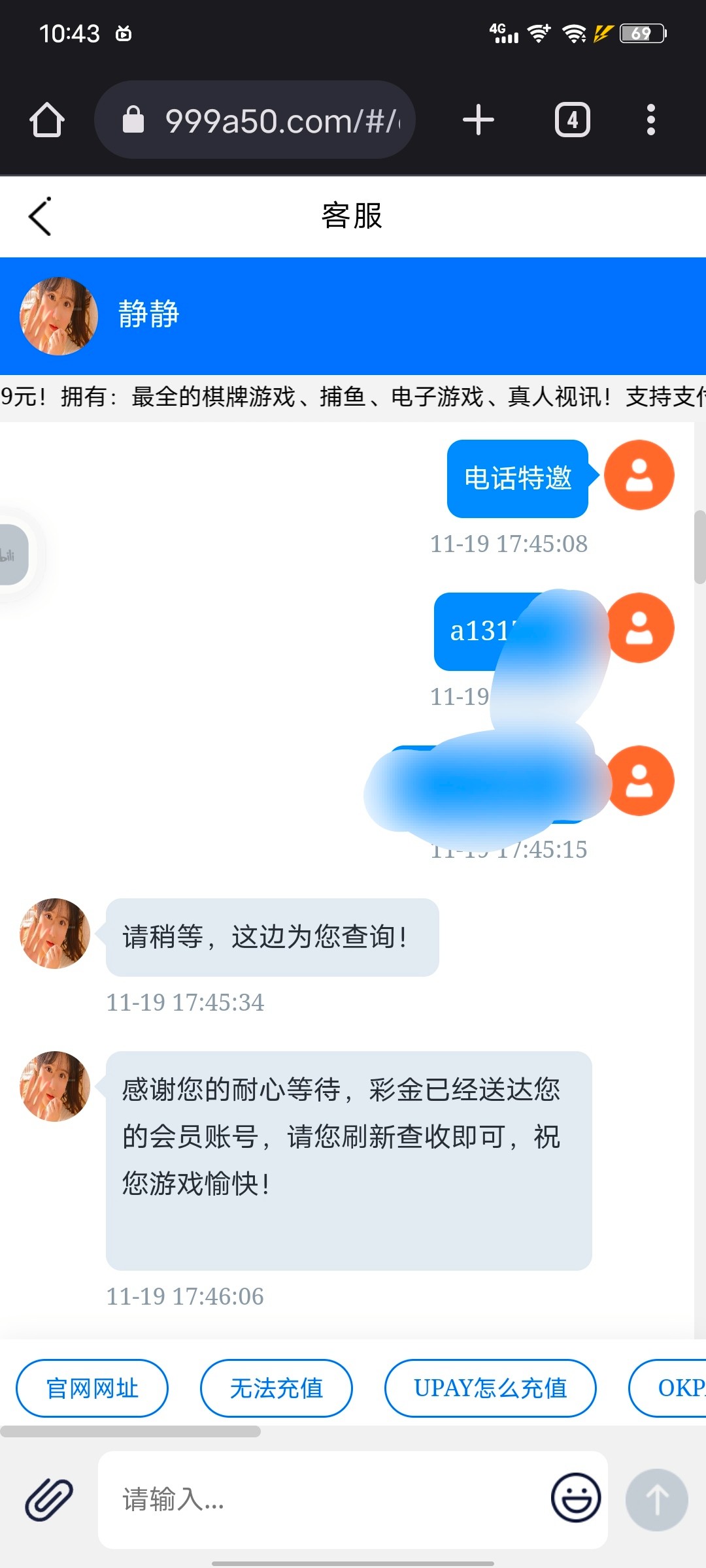The width and height of the screenshot is (706, 1568).
Task: Attach a file with the paperclip
Action: pos(49,1499)
